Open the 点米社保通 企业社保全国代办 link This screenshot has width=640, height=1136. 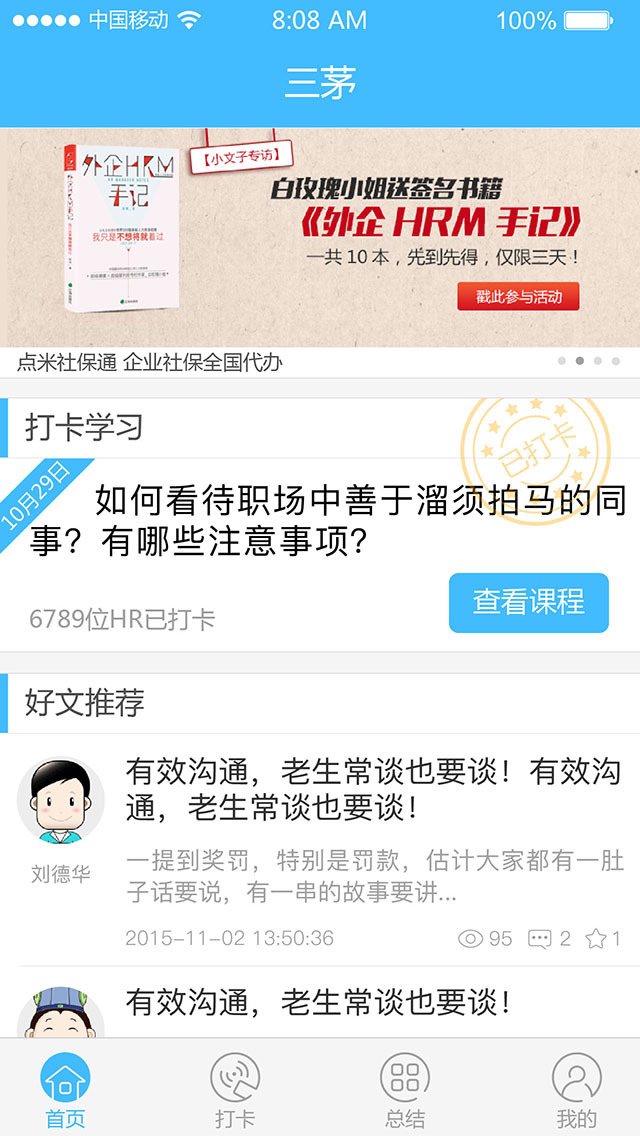150,362
